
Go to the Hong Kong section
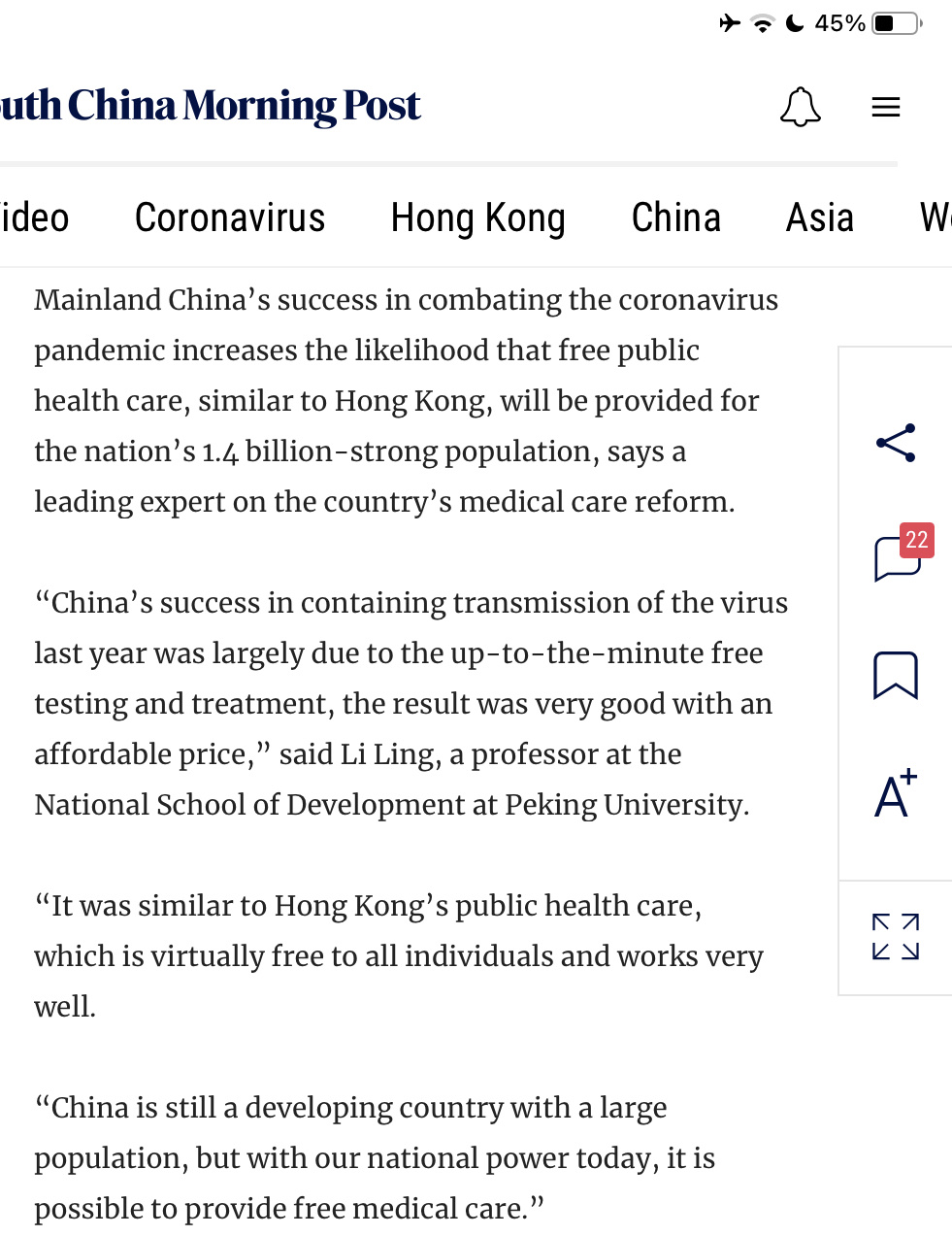tap(477, 217)
